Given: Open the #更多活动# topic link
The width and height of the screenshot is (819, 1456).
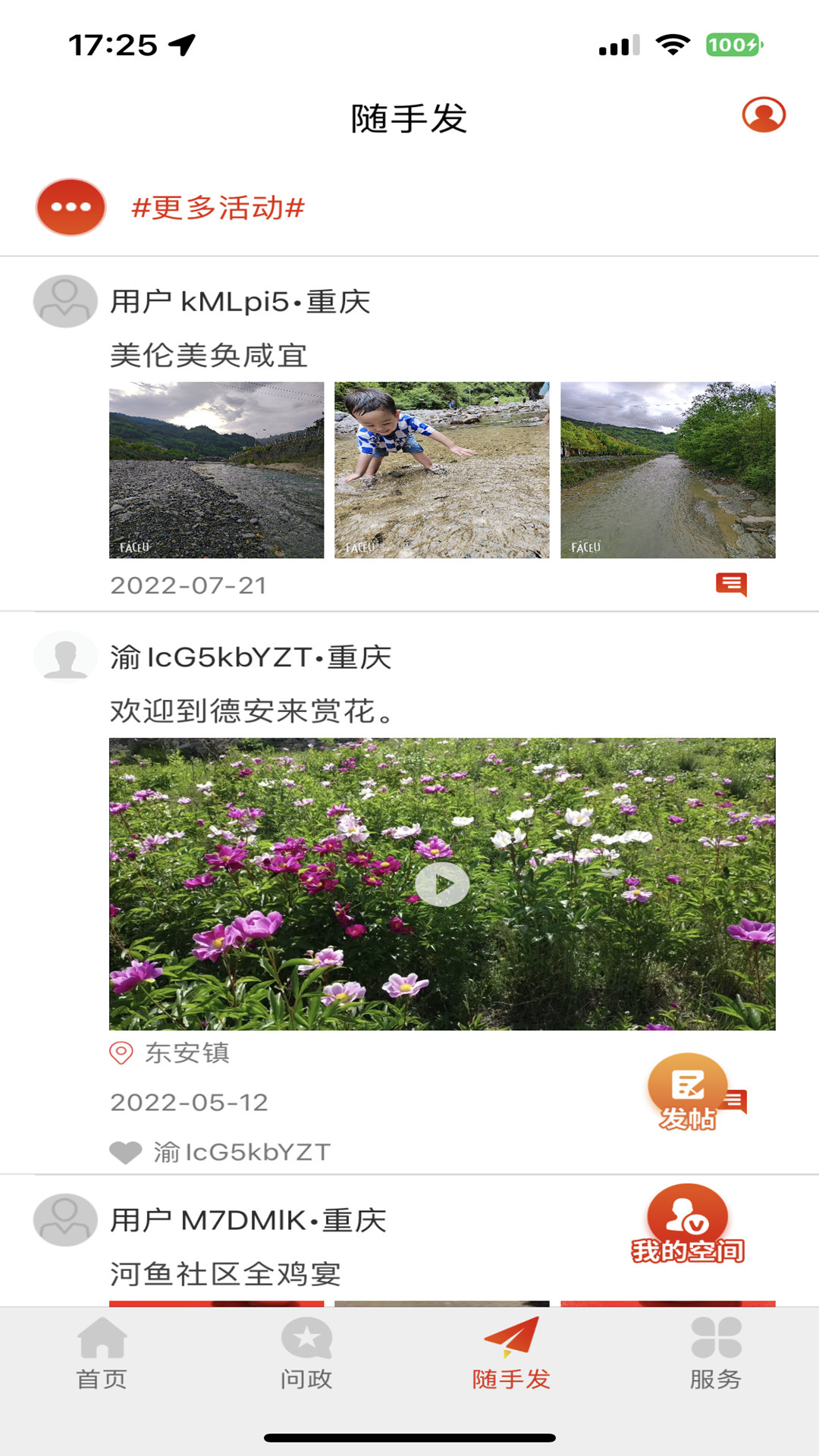Looking at the screenshot, I should pos(218,208).
